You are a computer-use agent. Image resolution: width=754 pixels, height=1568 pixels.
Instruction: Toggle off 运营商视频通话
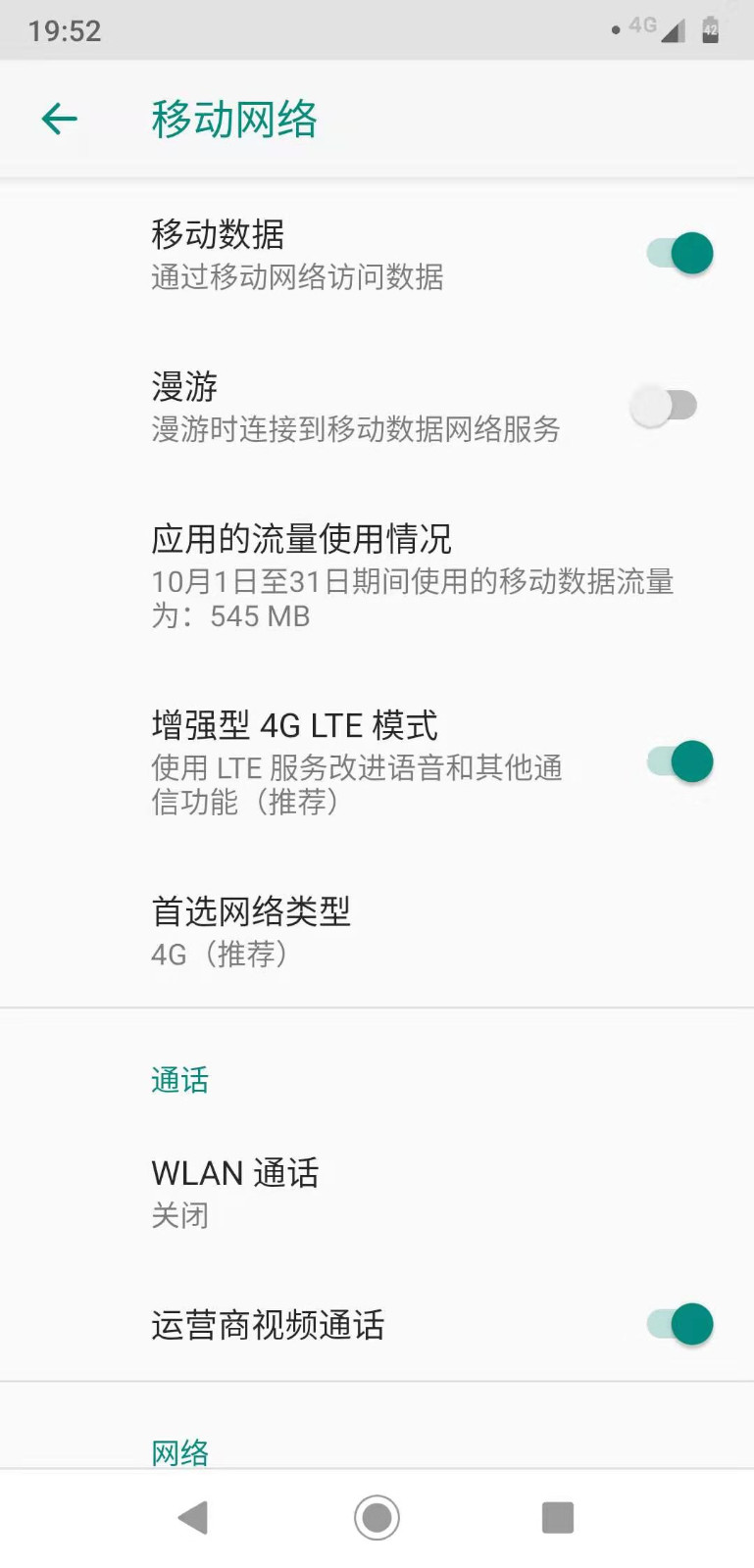[x=679, y=1325]
